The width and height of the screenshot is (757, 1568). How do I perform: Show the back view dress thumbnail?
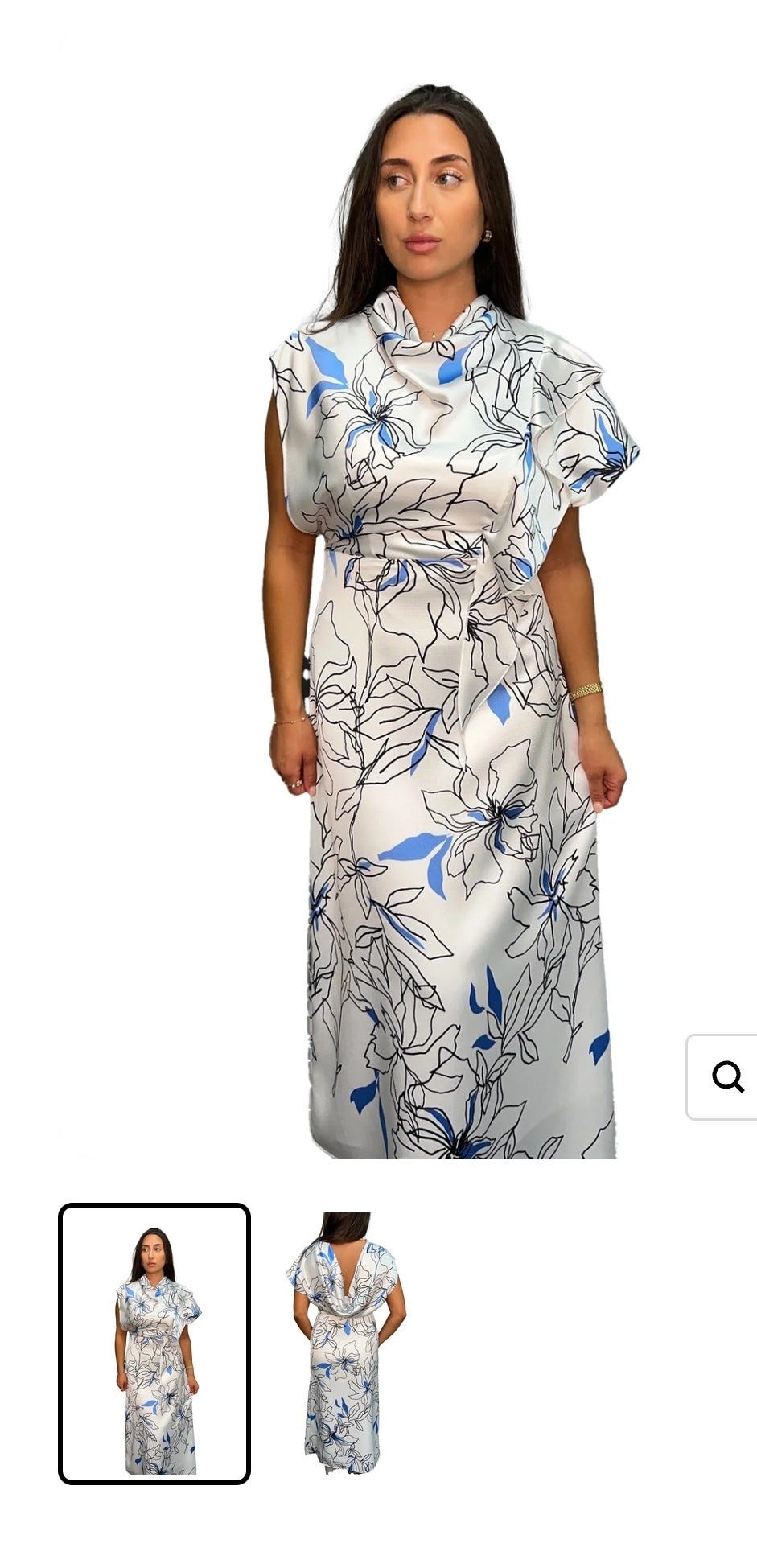(346, 1344)
